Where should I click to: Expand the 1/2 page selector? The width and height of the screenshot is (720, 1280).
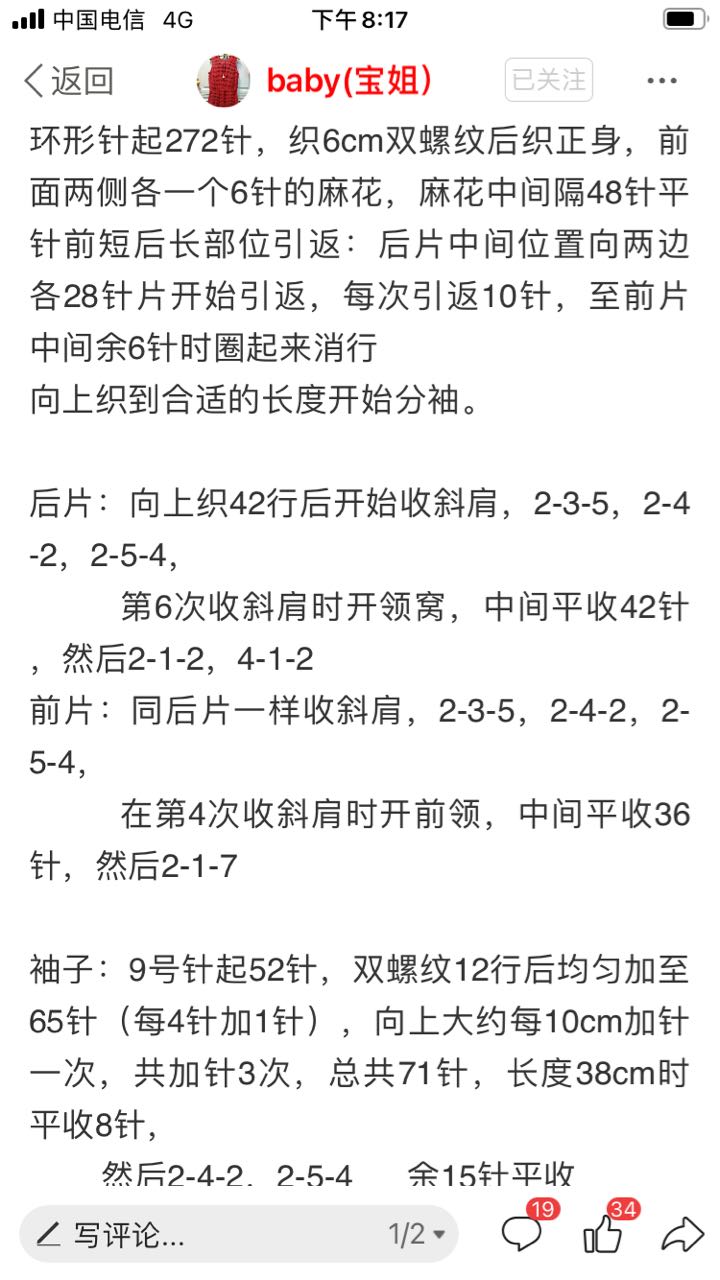[417, 1234]
